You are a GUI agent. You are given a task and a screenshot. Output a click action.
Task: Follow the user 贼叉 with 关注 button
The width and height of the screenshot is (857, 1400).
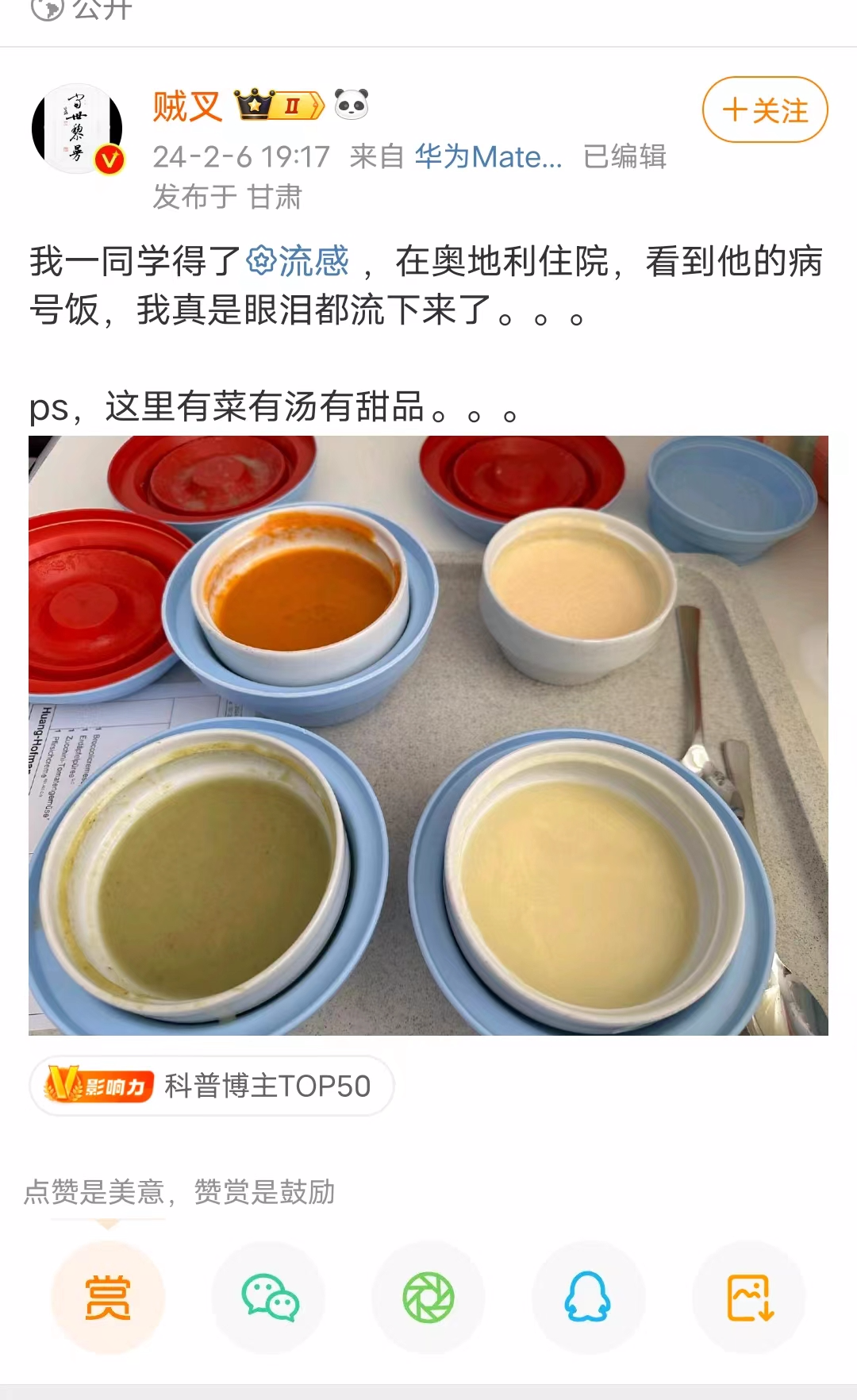tap(765, 110)
